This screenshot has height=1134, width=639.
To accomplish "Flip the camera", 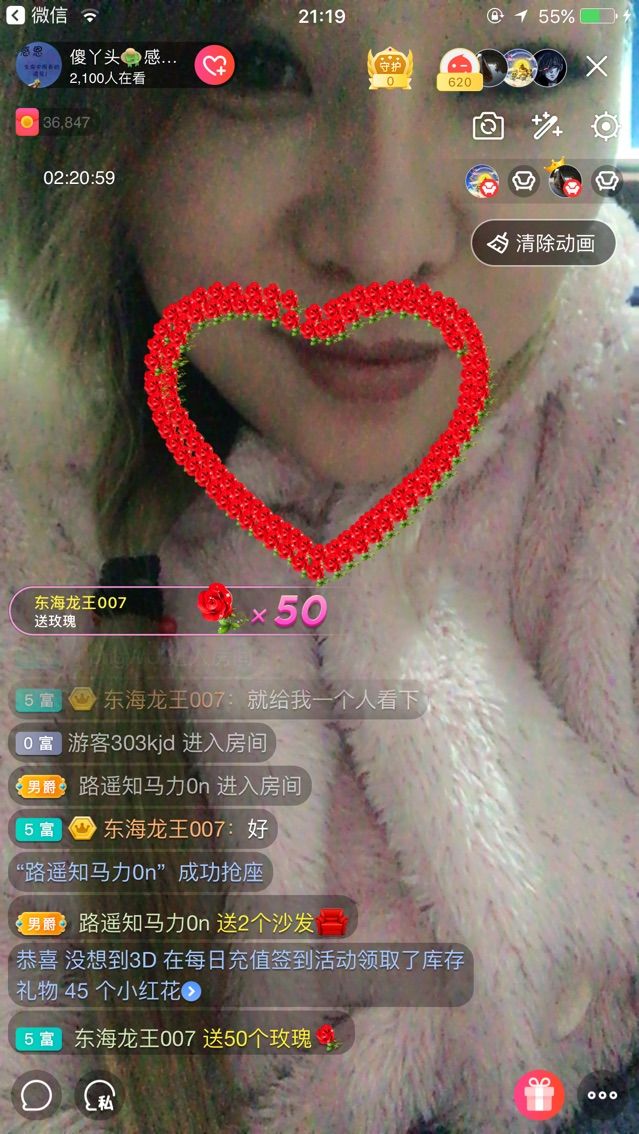I will (488, 126).
